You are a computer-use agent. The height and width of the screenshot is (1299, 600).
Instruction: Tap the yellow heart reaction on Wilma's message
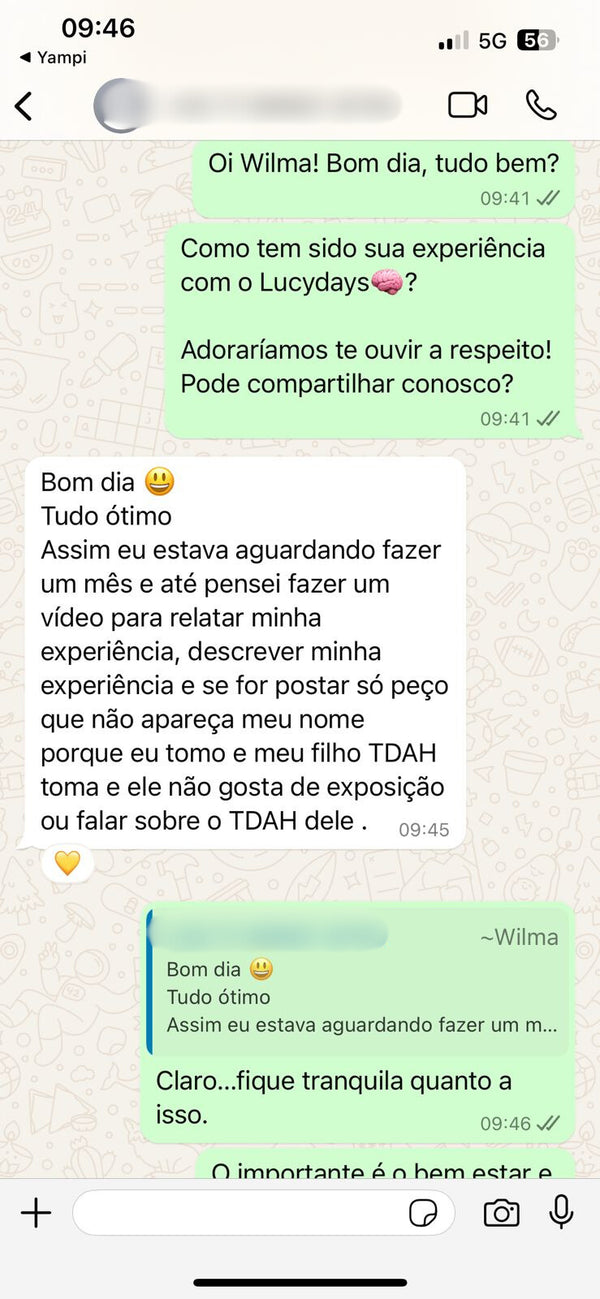pos(67,862)
